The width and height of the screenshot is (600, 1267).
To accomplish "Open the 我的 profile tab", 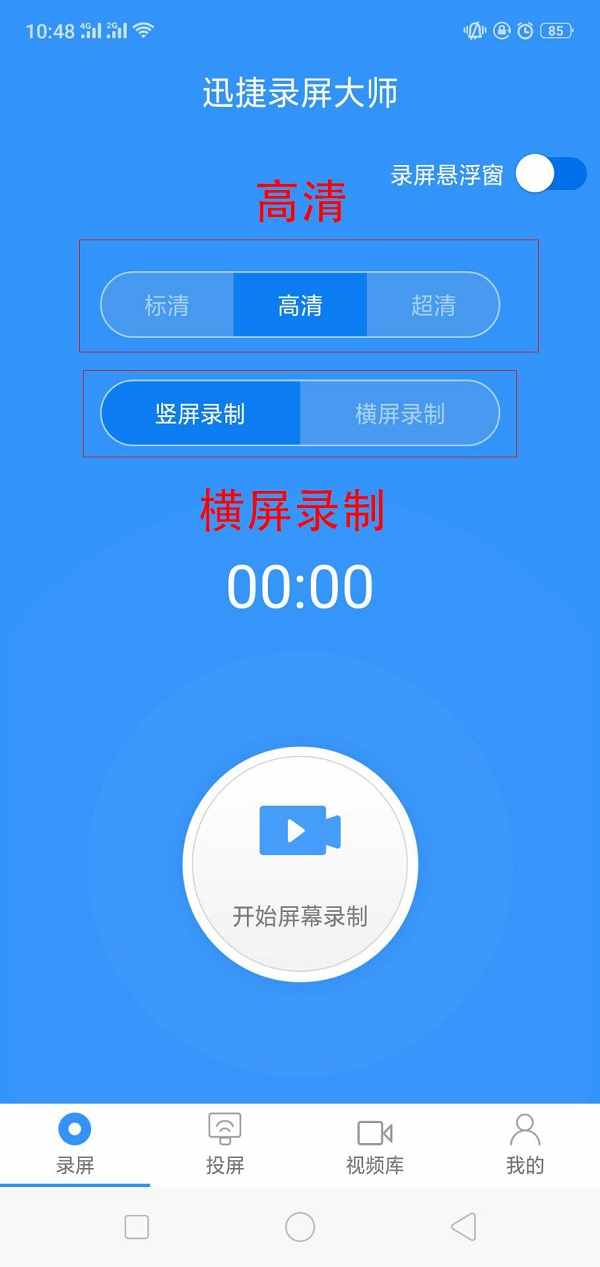I will pyautogui.click(x=525, y=1145).
